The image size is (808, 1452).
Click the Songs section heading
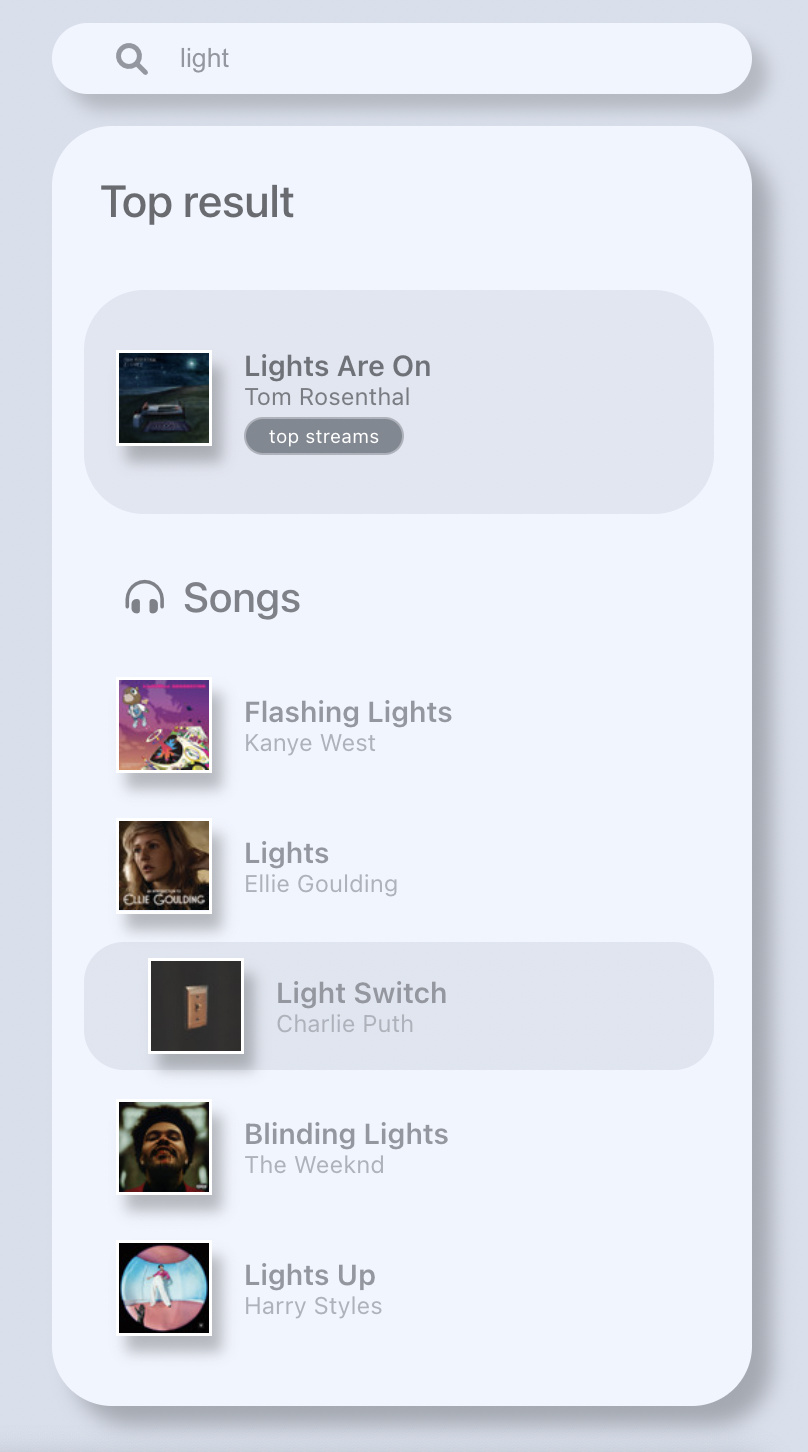coord(240,598)
